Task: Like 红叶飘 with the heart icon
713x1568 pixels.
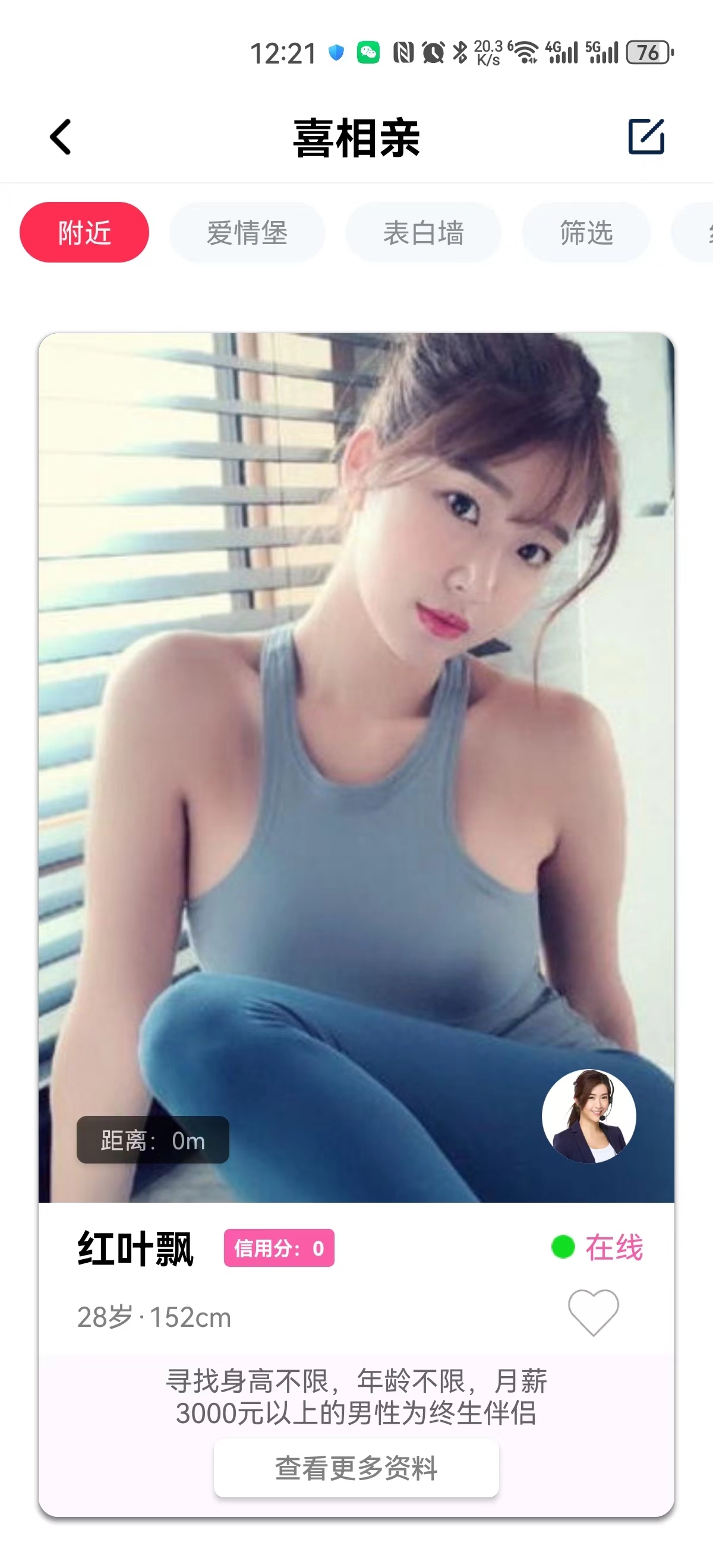Action: (x=593, y=1313)
